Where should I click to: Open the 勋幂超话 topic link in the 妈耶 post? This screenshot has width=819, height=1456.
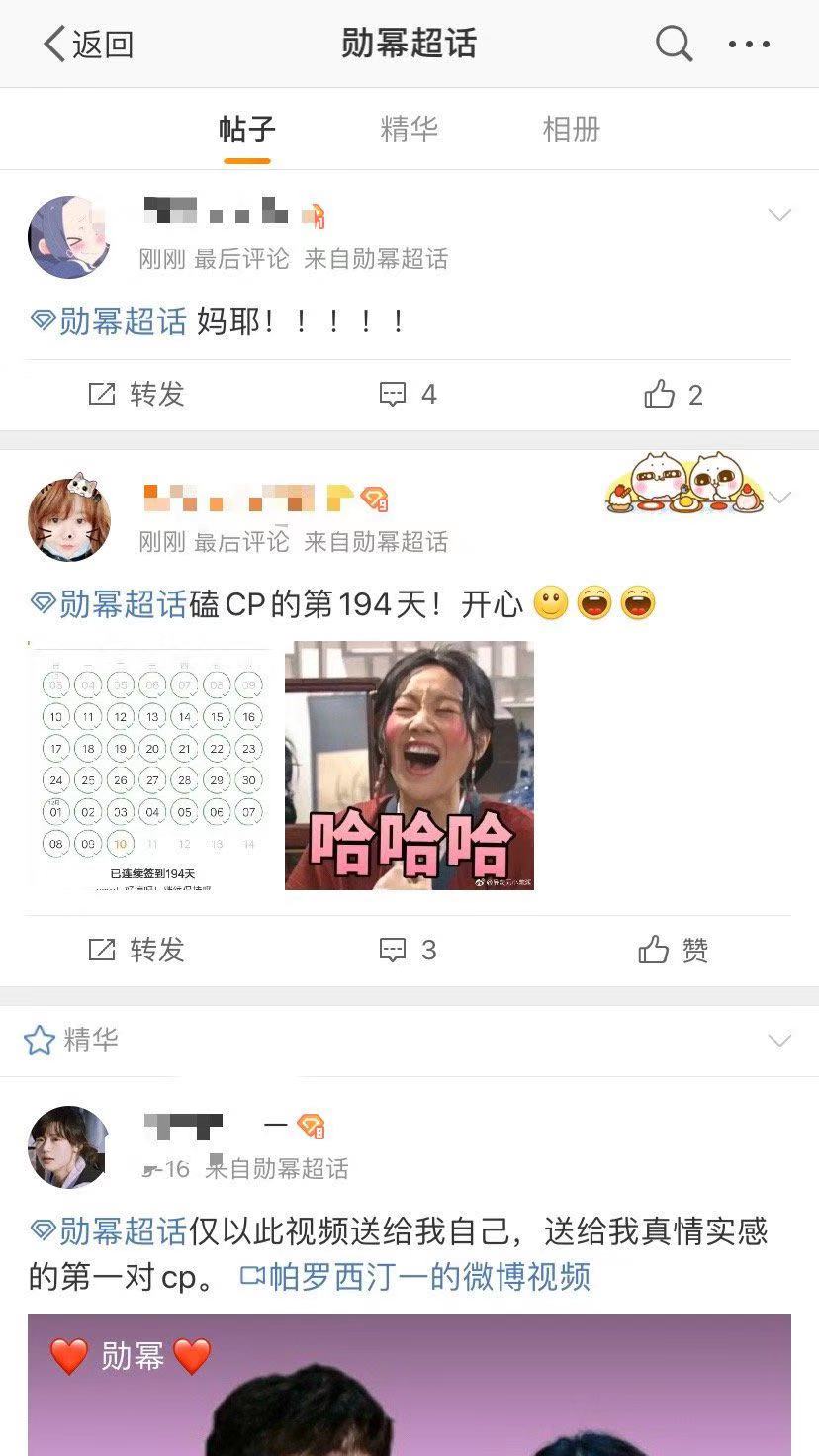click(x=109, y=321)
